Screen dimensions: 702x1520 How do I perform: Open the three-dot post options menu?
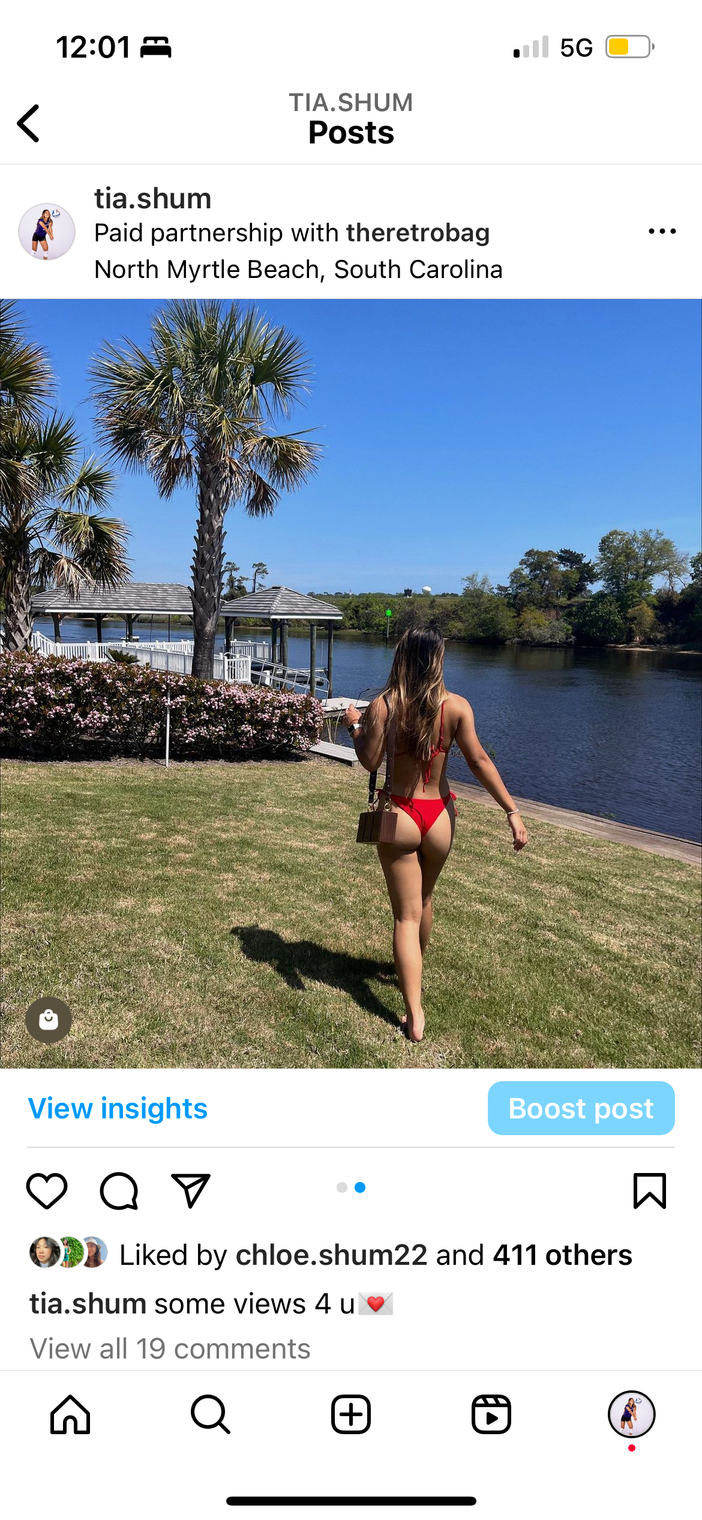click(662, 232)
